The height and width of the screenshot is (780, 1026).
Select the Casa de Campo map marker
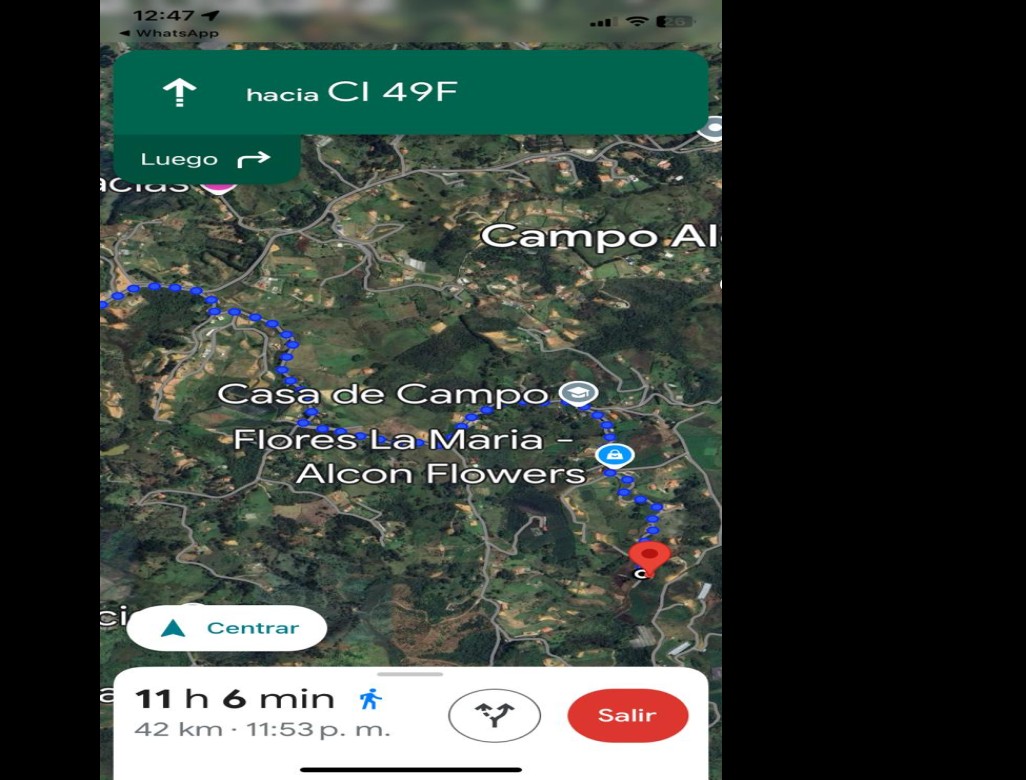tap(578, 393)
